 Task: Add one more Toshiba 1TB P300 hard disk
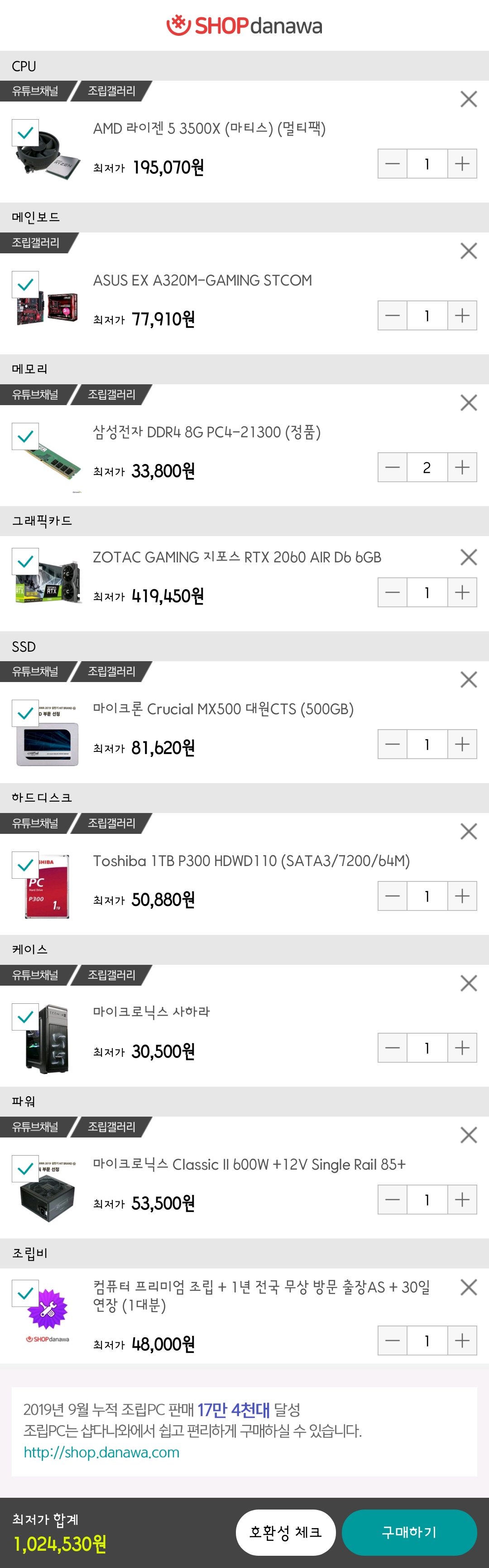(462, 895)
